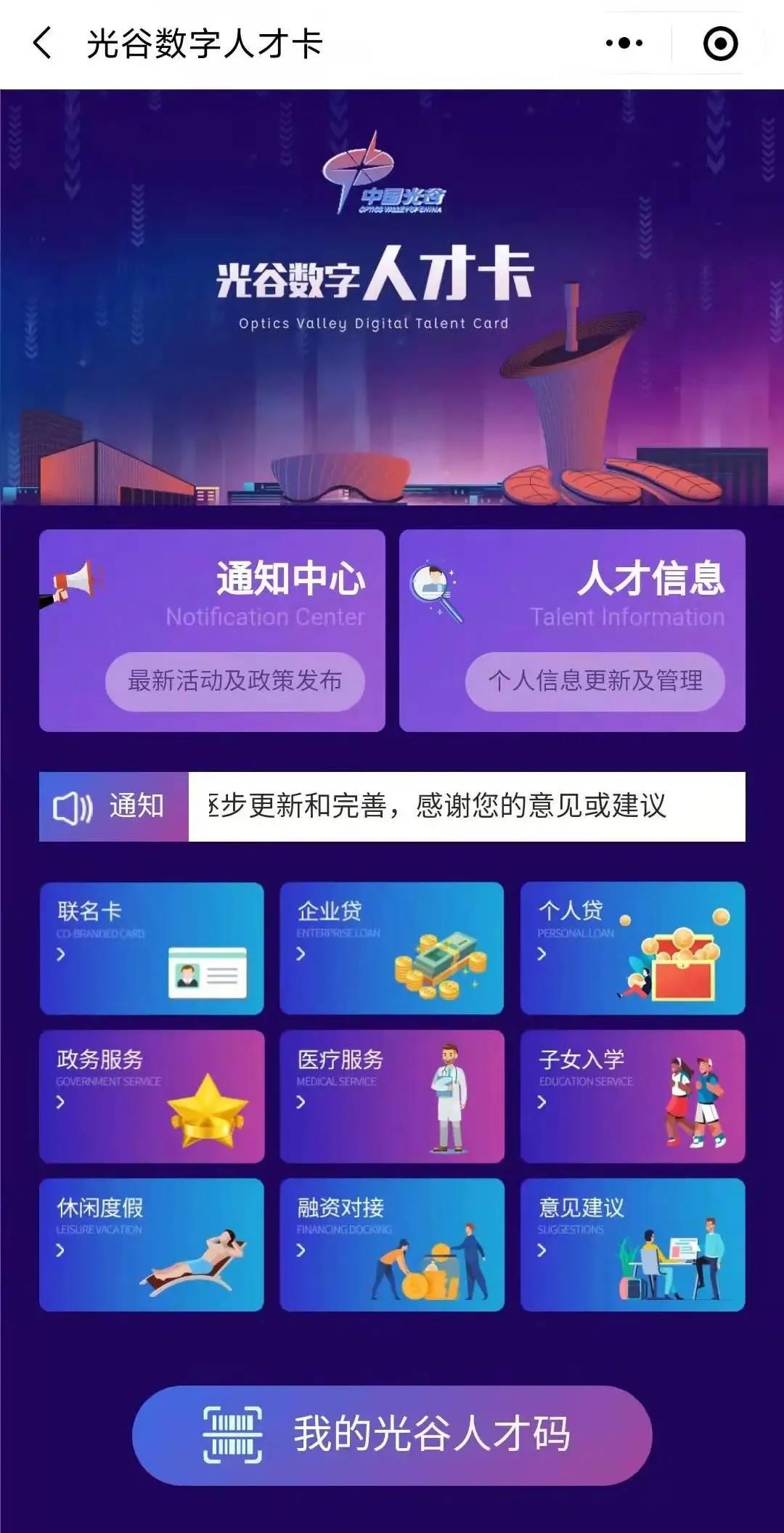784x1533 pixels.
Task: Open 通知中心 Notification Center card
Action: 212,630
